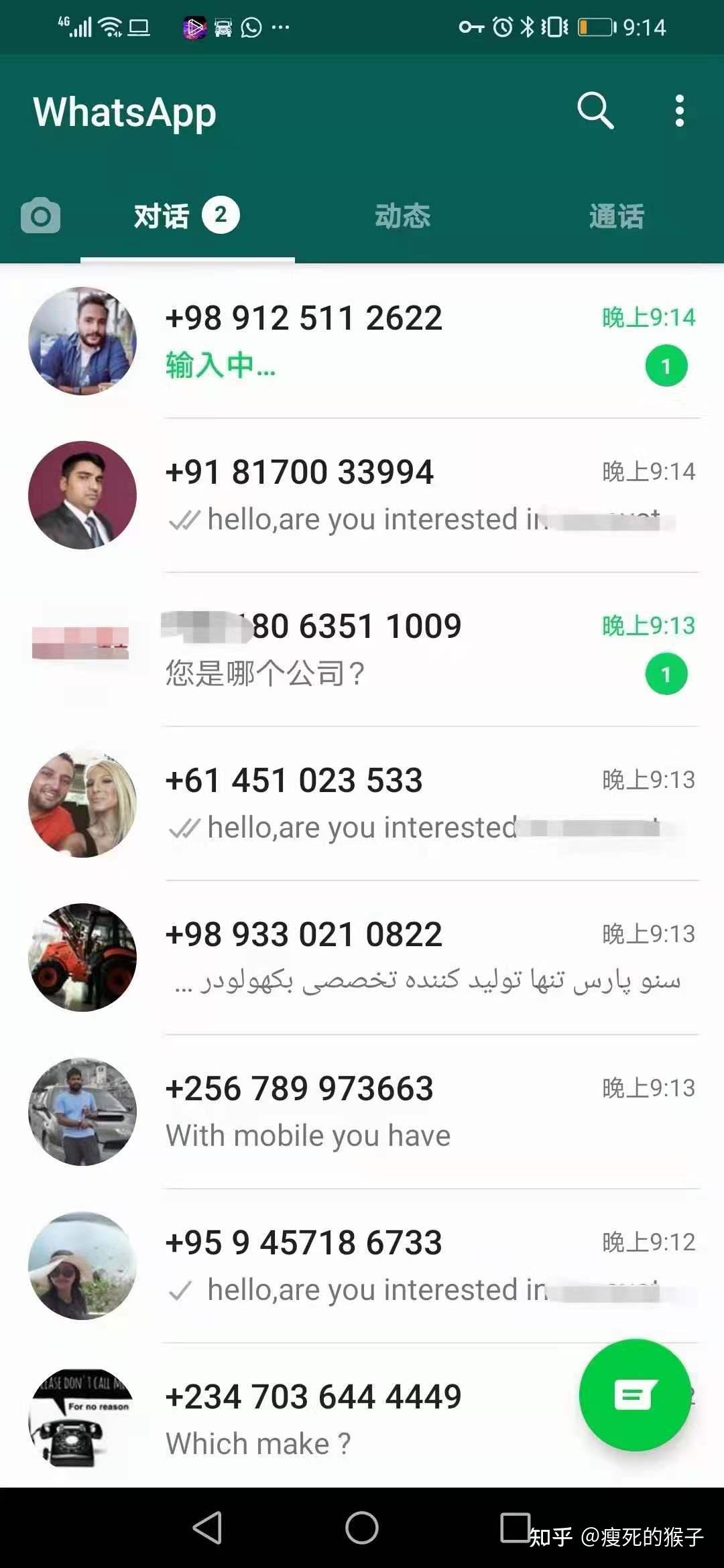Screen dimensions: 724x1568
Task: Switch to the 对话 tab
Action: pyautogui.click(x=187, y=216)
